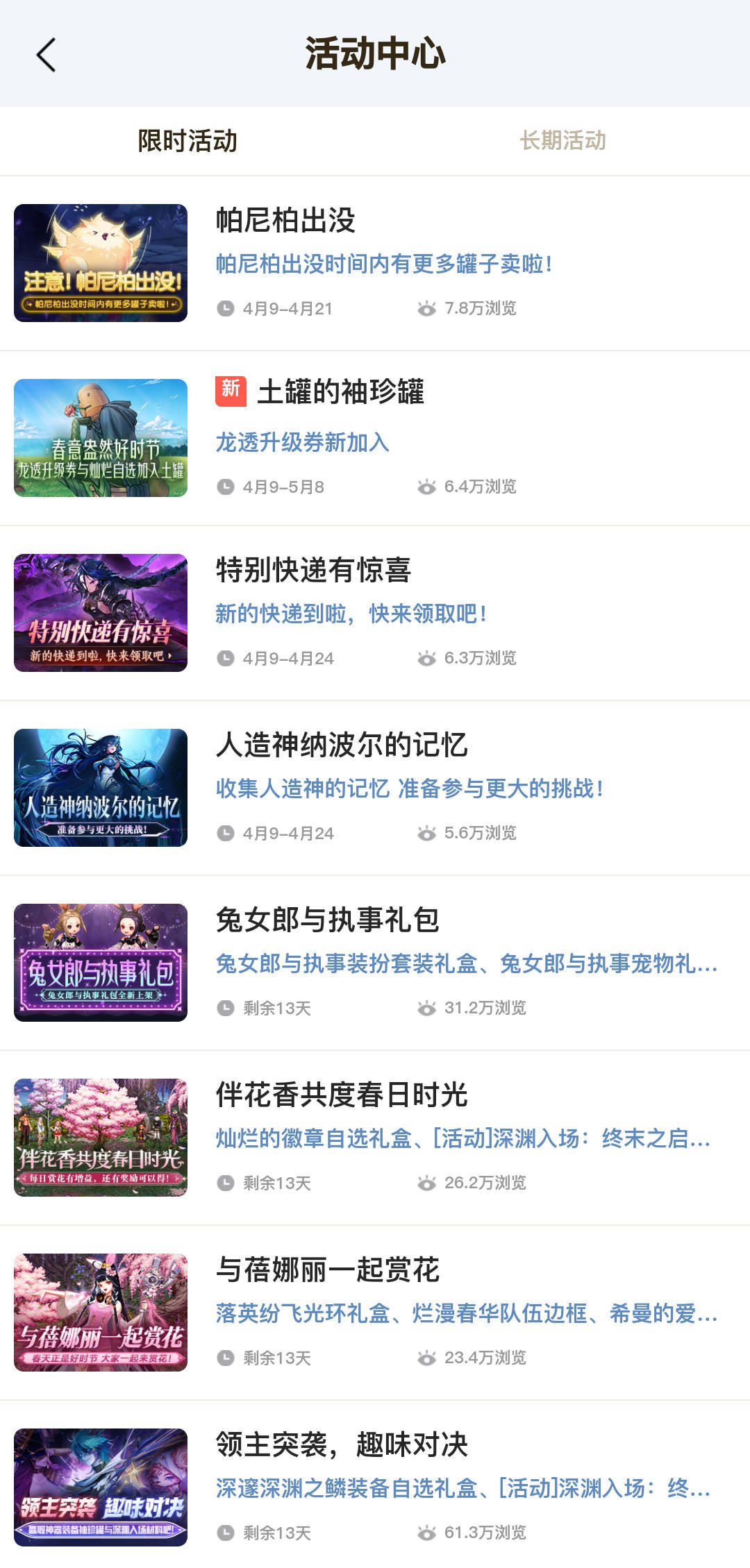Go back from 活动中心
The width and height of the screenshot is (750, 1568).
47,55
